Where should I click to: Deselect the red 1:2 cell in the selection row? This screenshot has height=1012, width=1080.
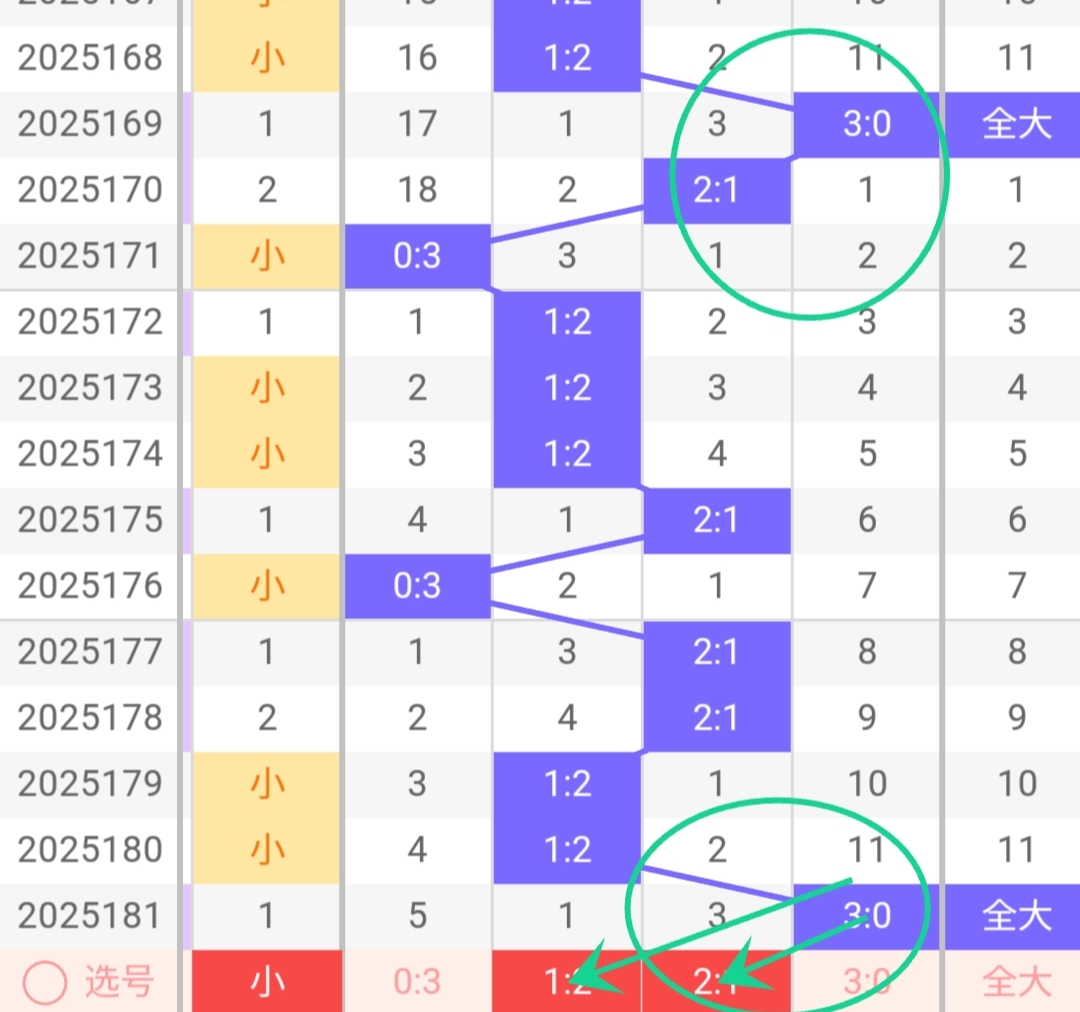pos(567,983)
